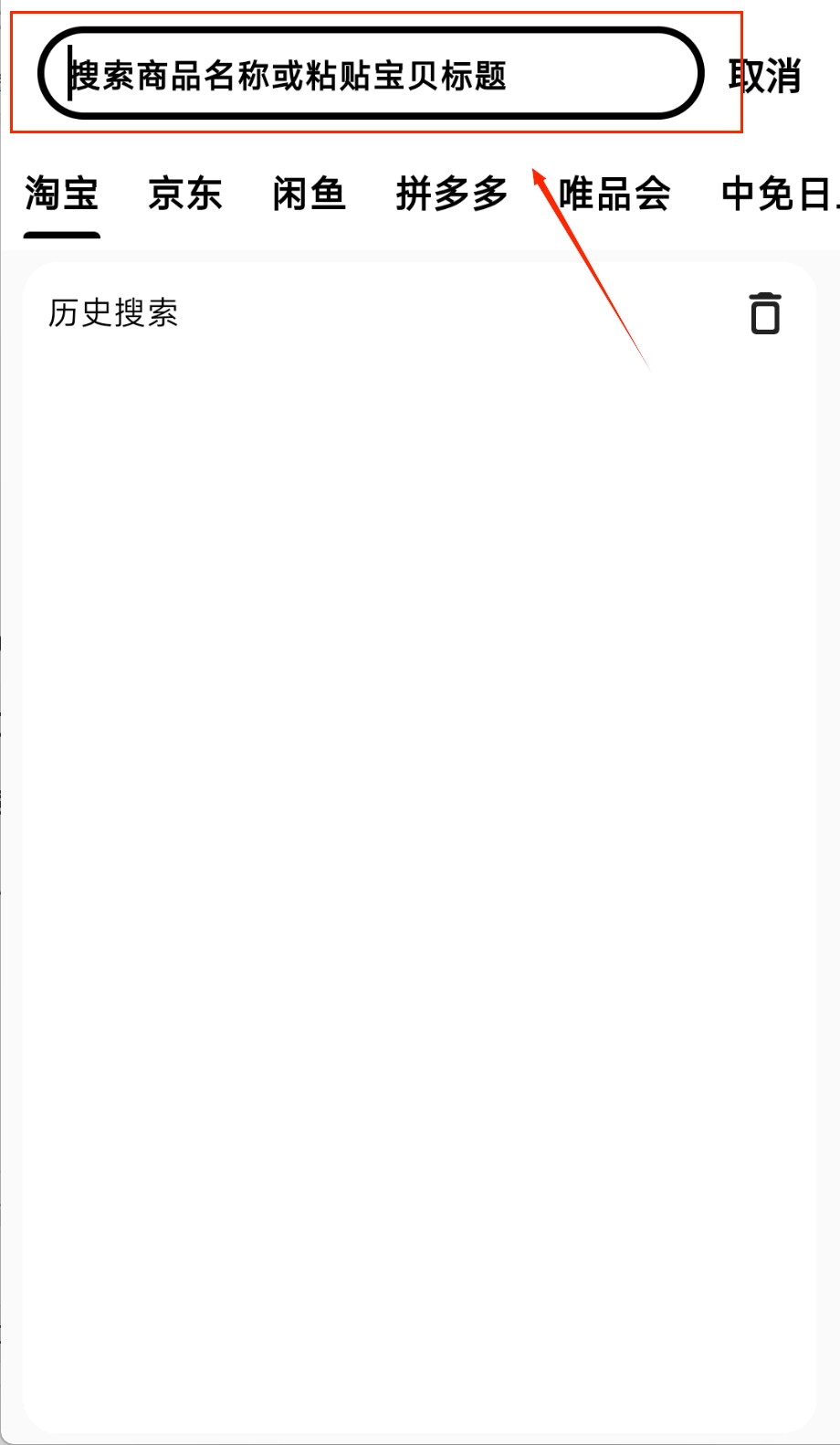Select the 闲鱼 tab
This screenshot has width=840, height=1445.
[x=310, y=195]
